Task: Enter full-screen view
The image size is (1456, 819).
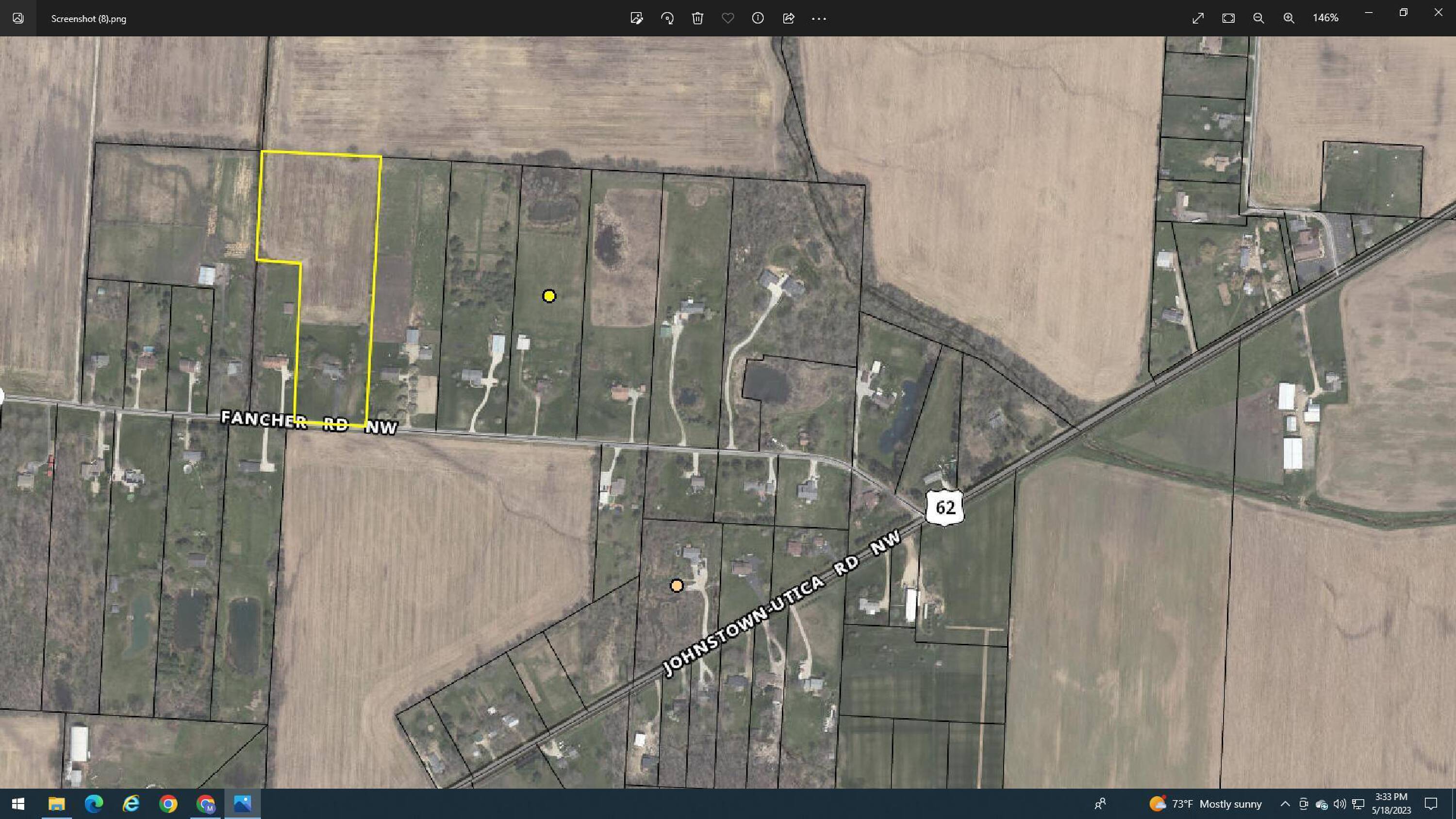Action: click(x=1198, y=18)
